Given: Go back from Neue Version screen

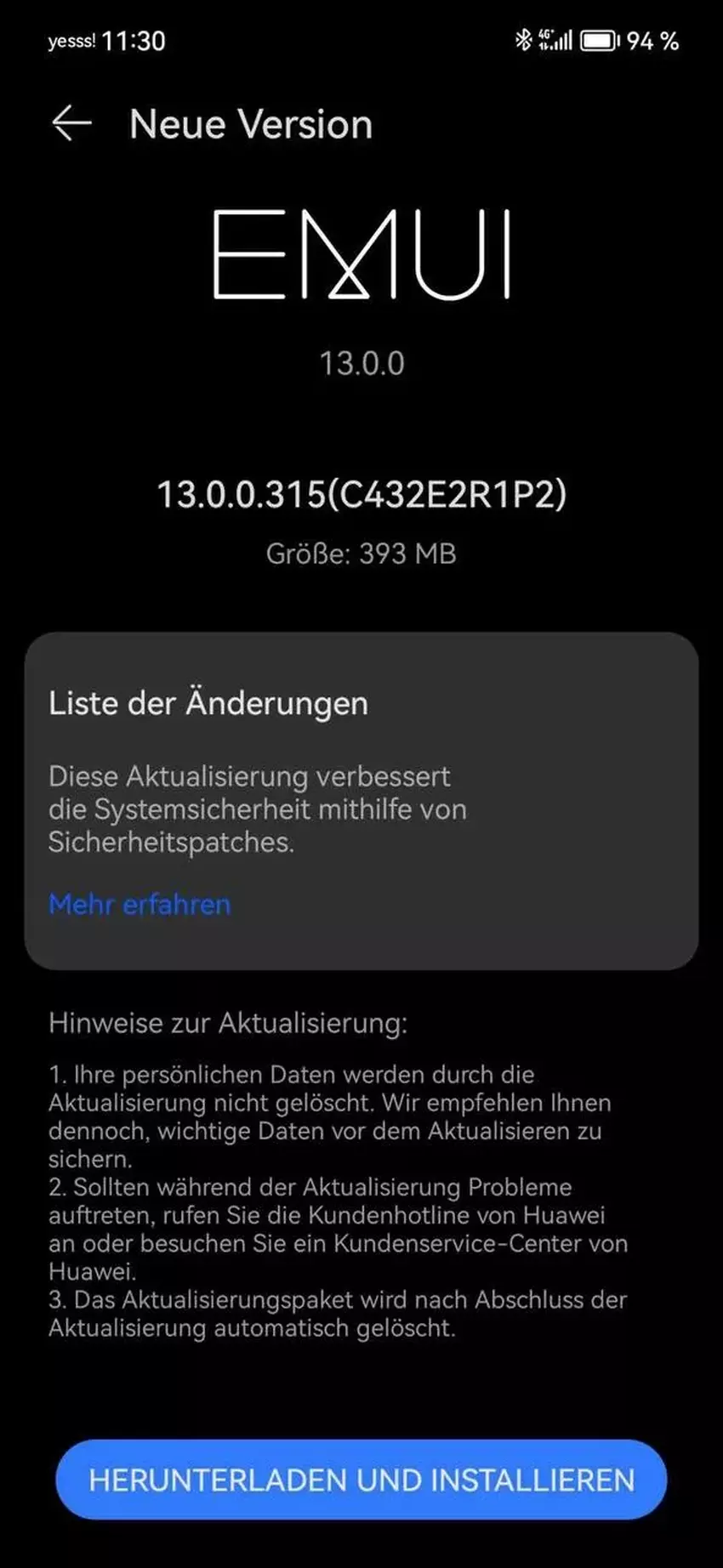Looking at the screenshot, I should (x=71, y=124).
